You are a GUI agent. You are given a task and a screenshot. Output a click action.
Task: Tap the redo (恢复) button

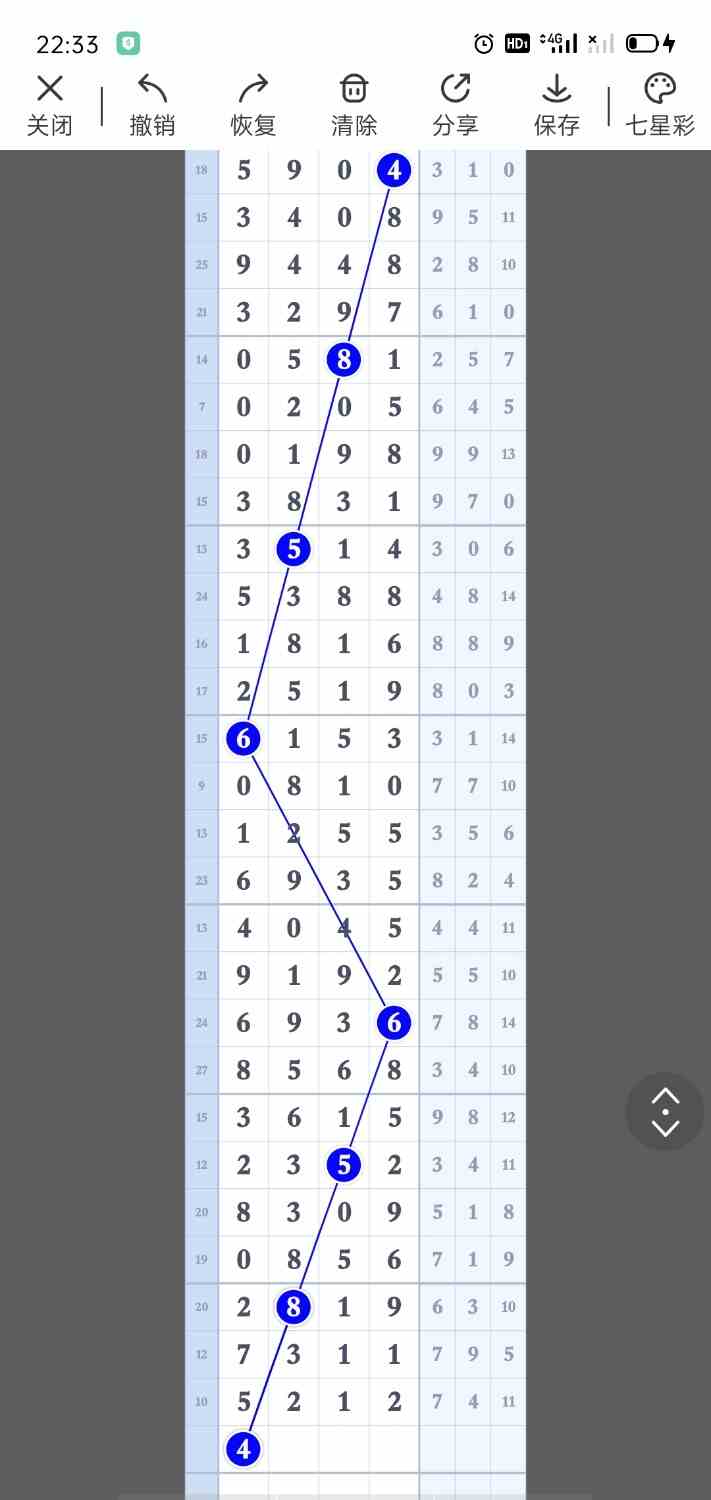tap(253, 104)
